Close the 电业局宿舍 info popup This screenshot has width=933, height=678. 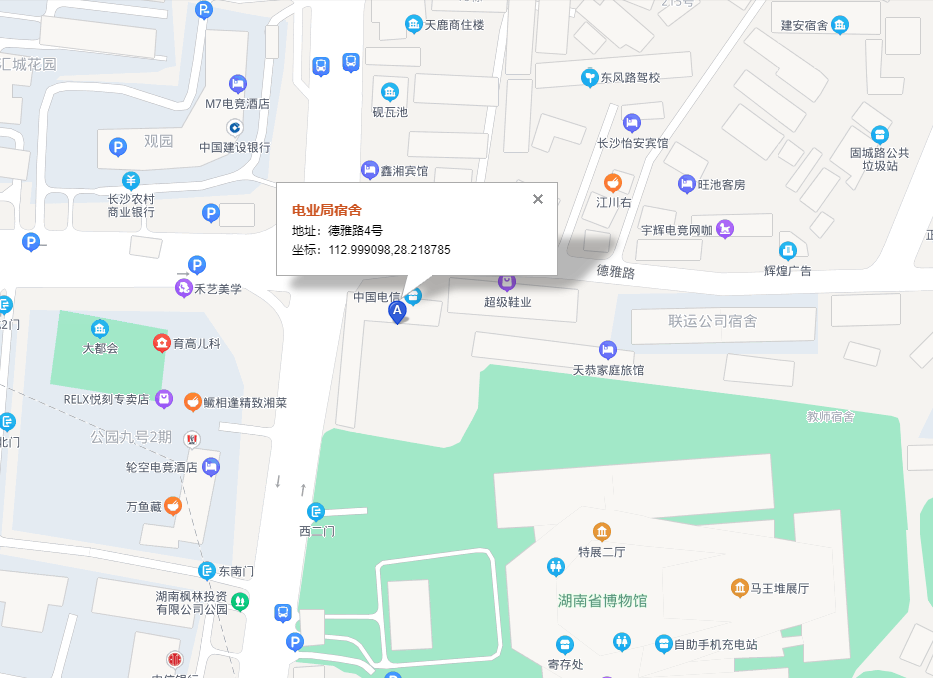(x=538, y=198)
